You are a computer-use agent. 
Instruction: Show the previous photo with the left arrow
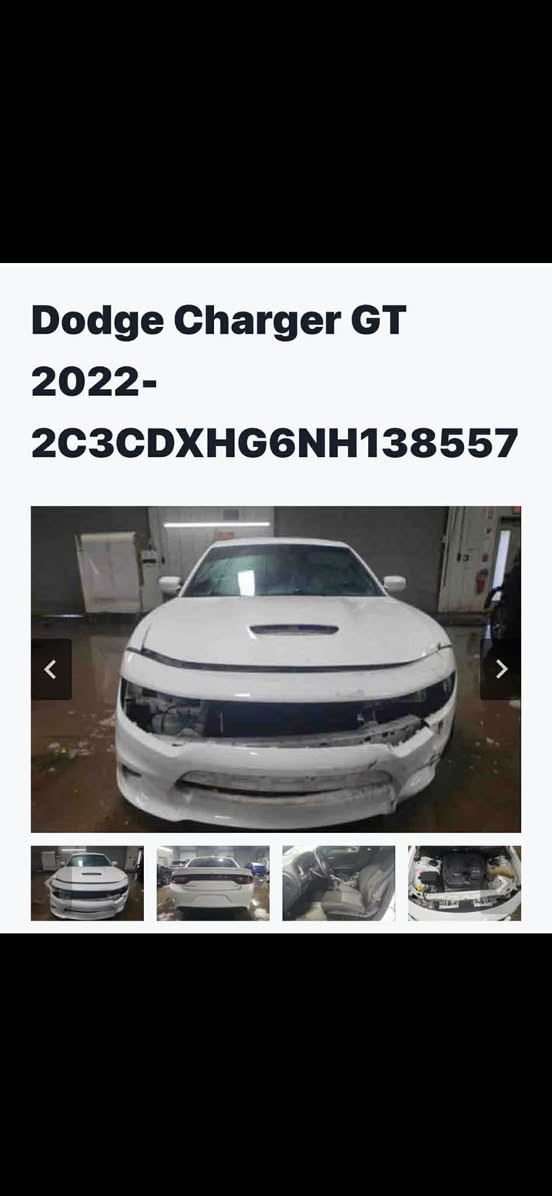pyautogui.click(x=51, y=669)
